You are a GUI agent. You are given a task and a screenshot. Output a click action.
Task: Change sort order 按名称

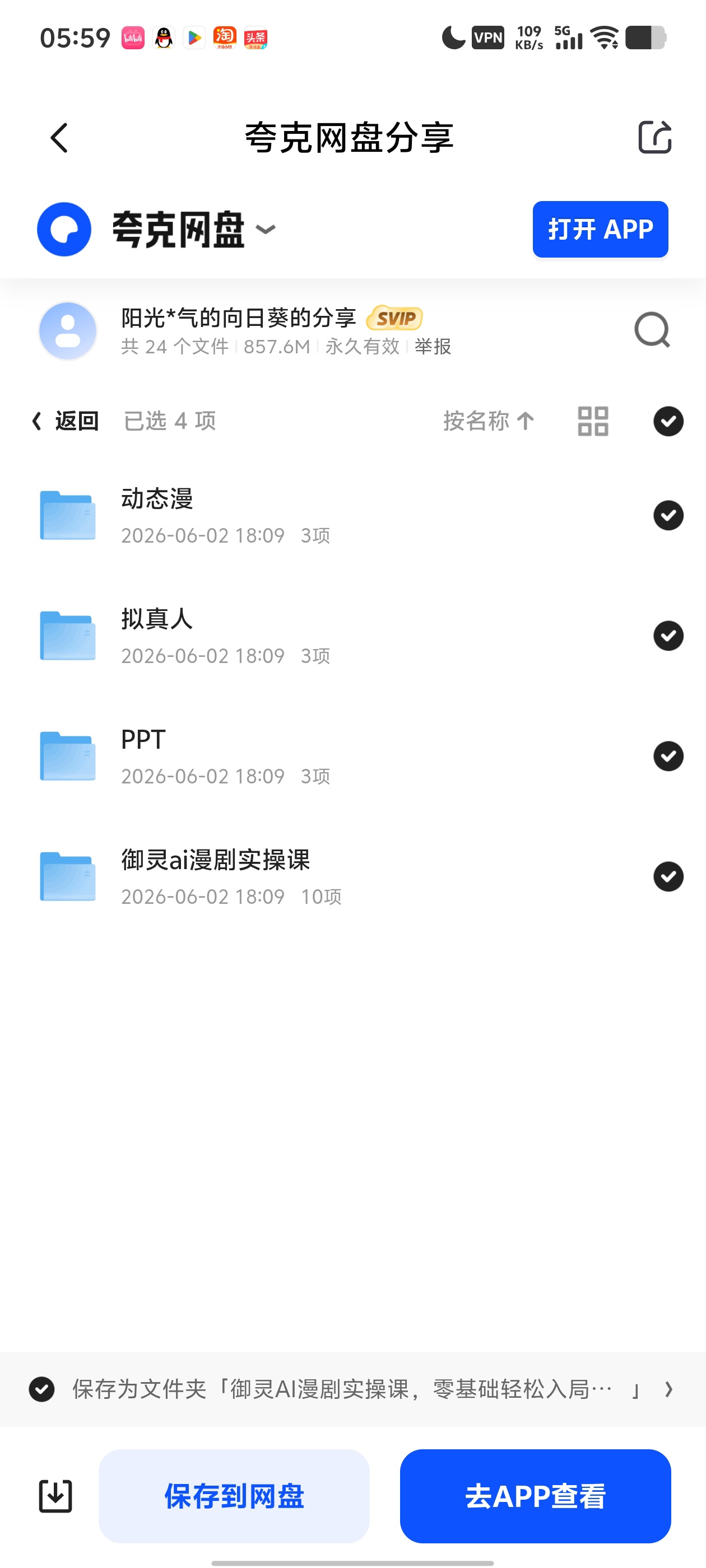point(489,421)
